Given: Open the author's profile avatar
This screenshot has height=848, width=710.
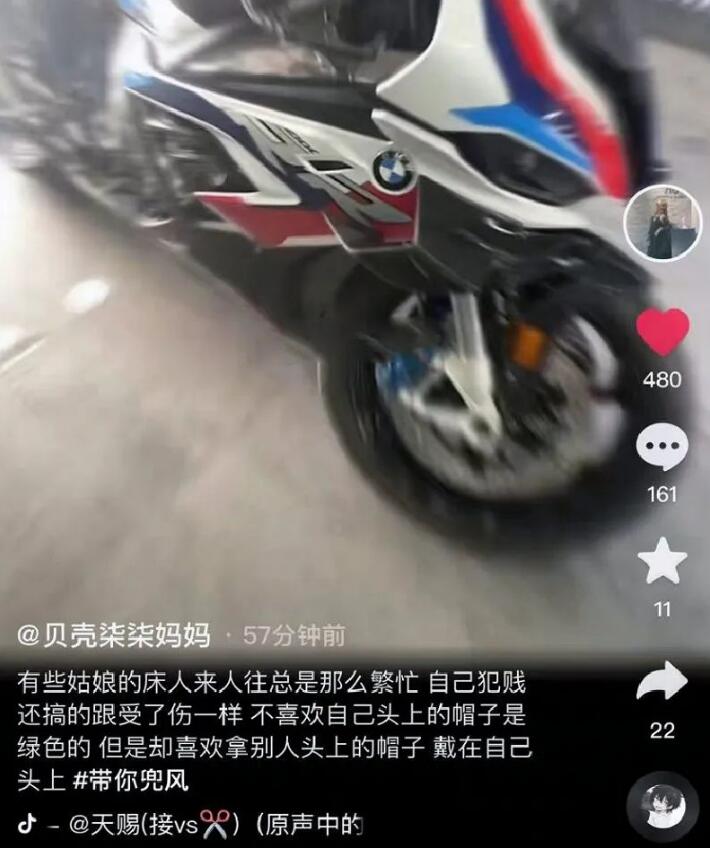Looking at the screenshot, I should (x=662, y=223).
